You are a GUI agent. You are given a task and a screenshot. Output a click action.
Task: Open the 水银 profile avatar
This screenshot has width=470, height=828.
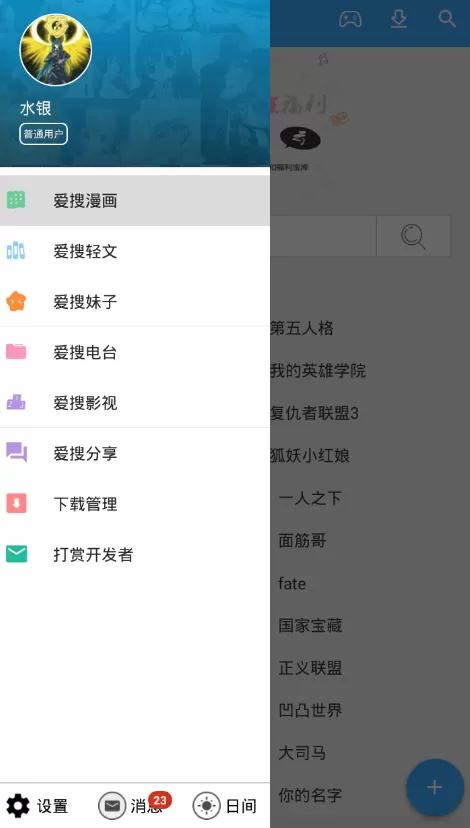click(55, 50)
